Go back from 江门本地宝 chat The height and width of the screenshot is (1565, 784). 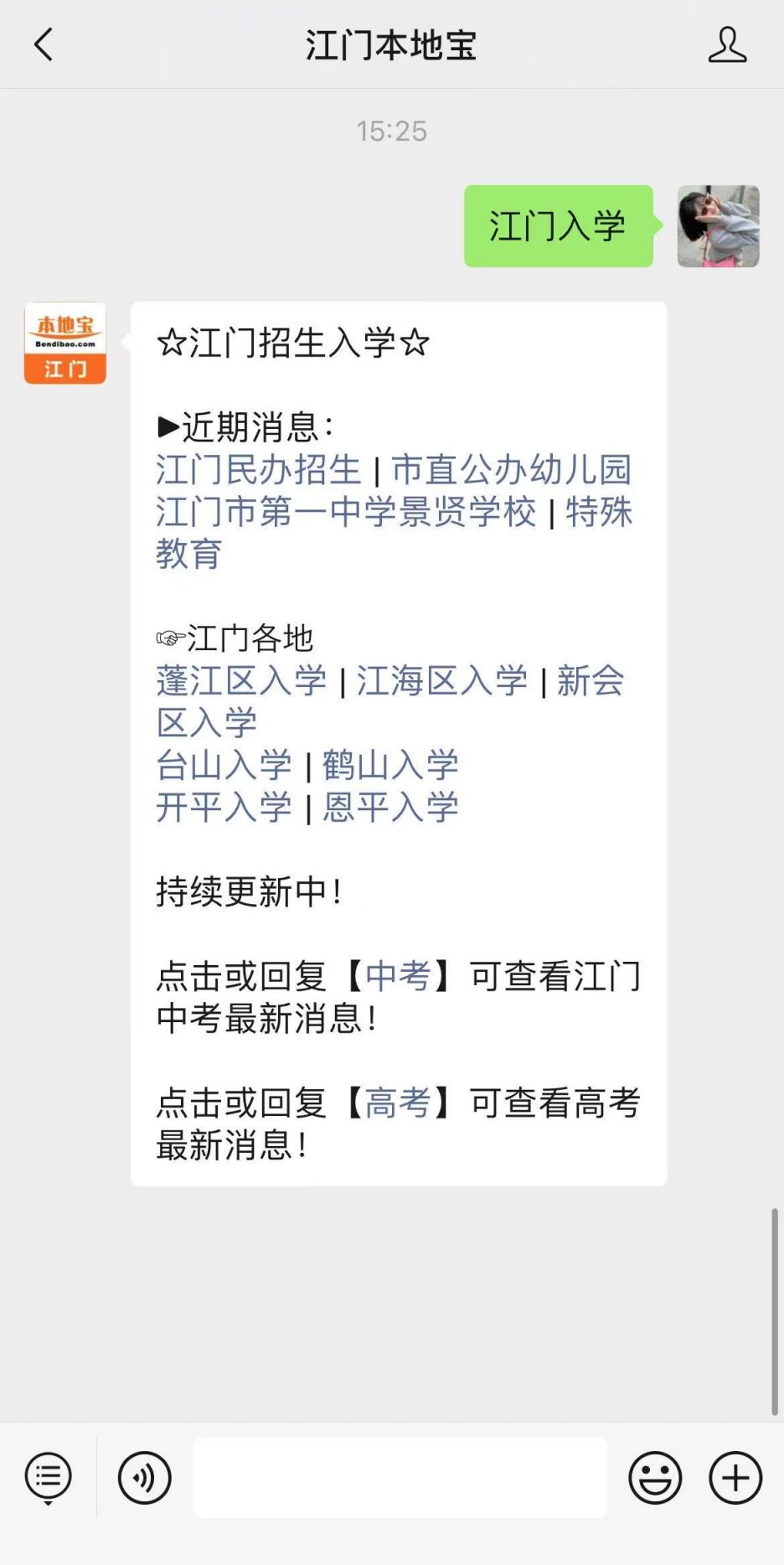tap(44, 45)
